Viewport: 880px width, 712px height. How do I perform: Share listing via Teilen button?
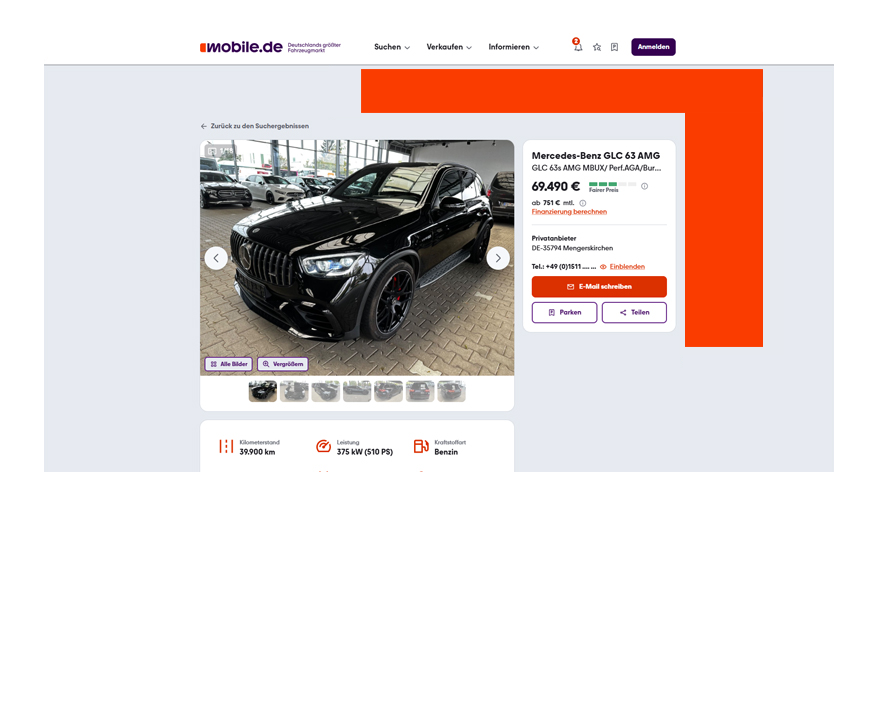[x=634, y=312]
